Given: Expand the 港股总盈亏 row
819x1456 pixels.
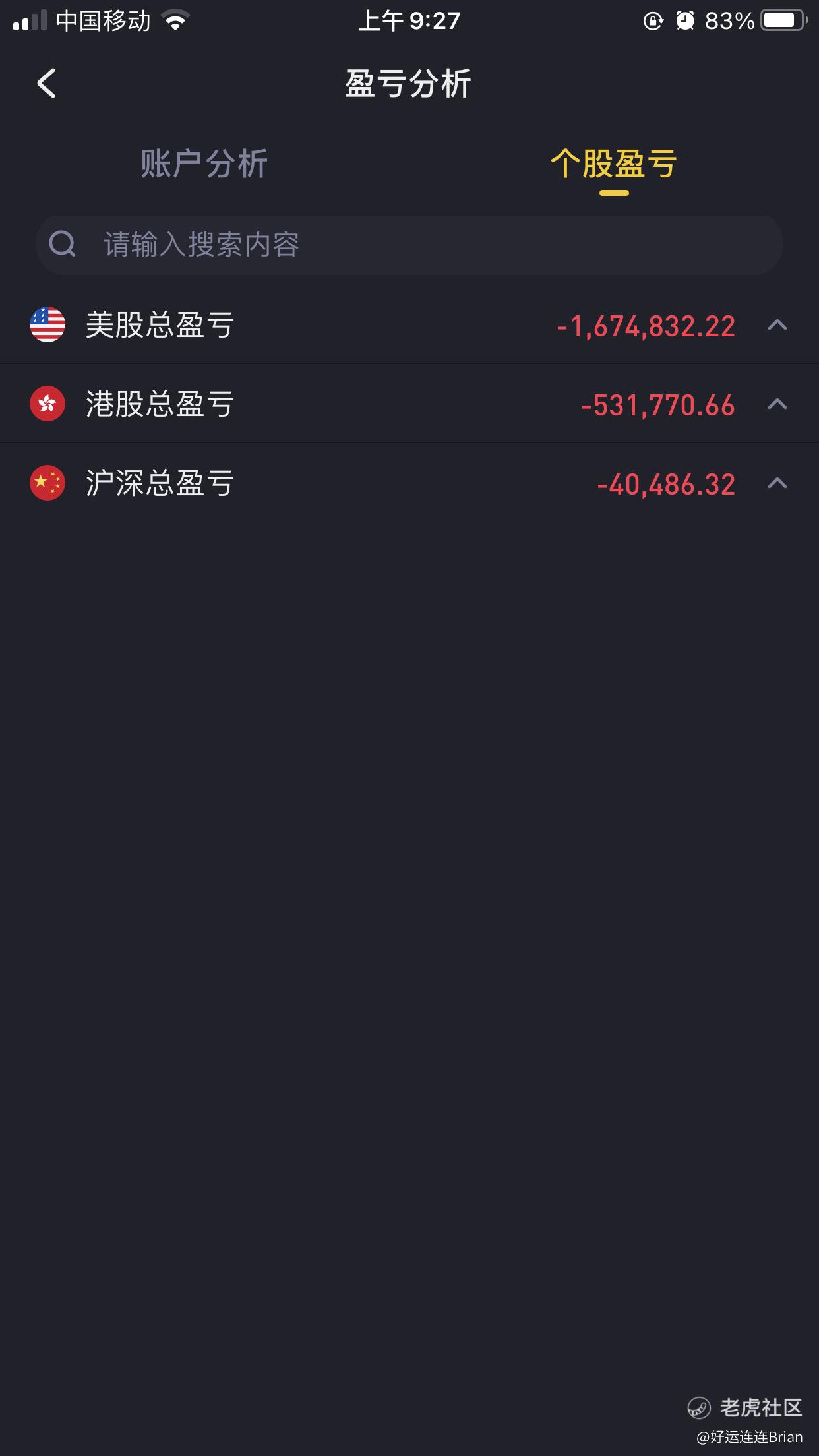Looking at the screenshot, I should coord(409,404).
